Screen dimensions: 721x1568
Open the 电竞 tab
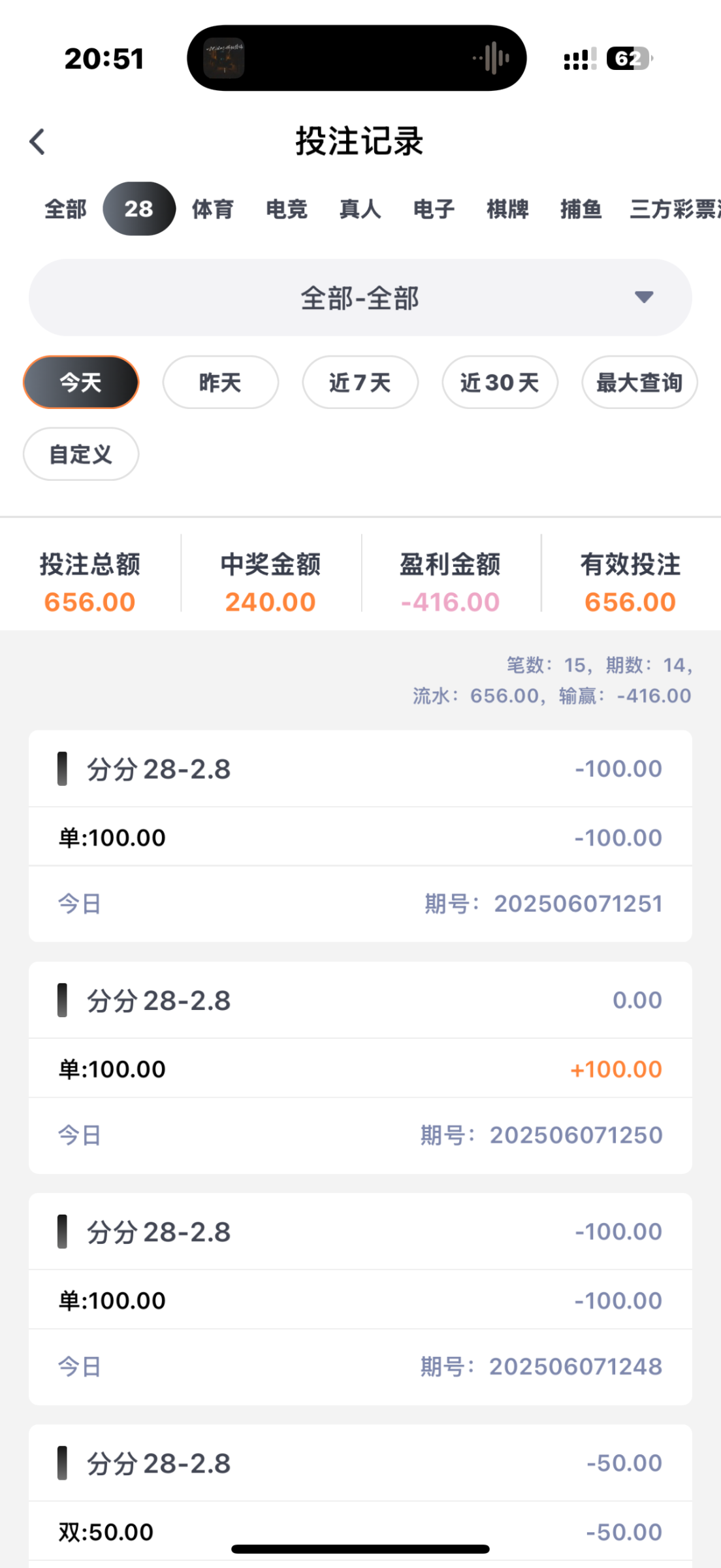(287, 209)
